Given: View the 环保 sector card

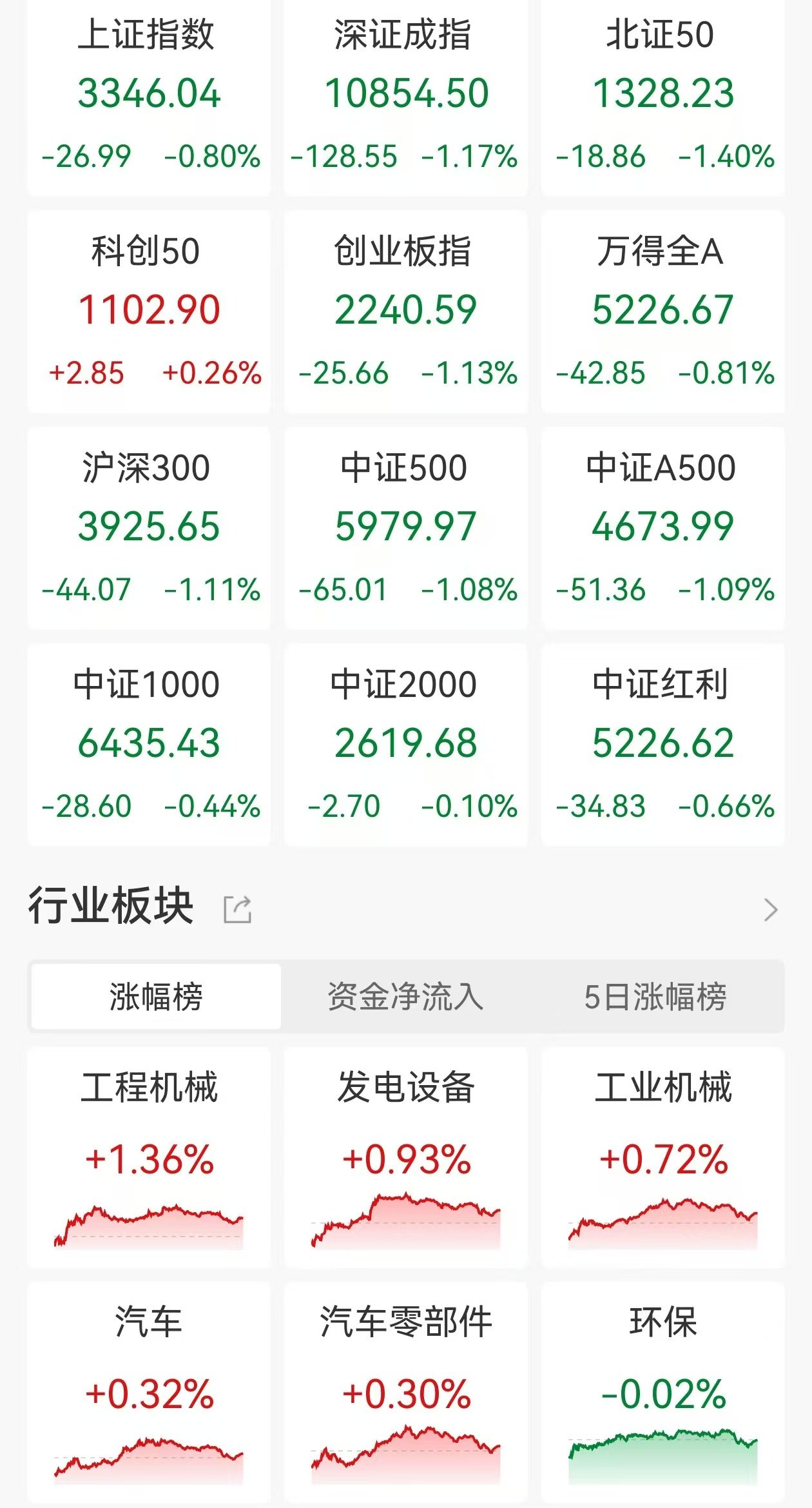Looking at the screenshot, I should (663, 1393).
